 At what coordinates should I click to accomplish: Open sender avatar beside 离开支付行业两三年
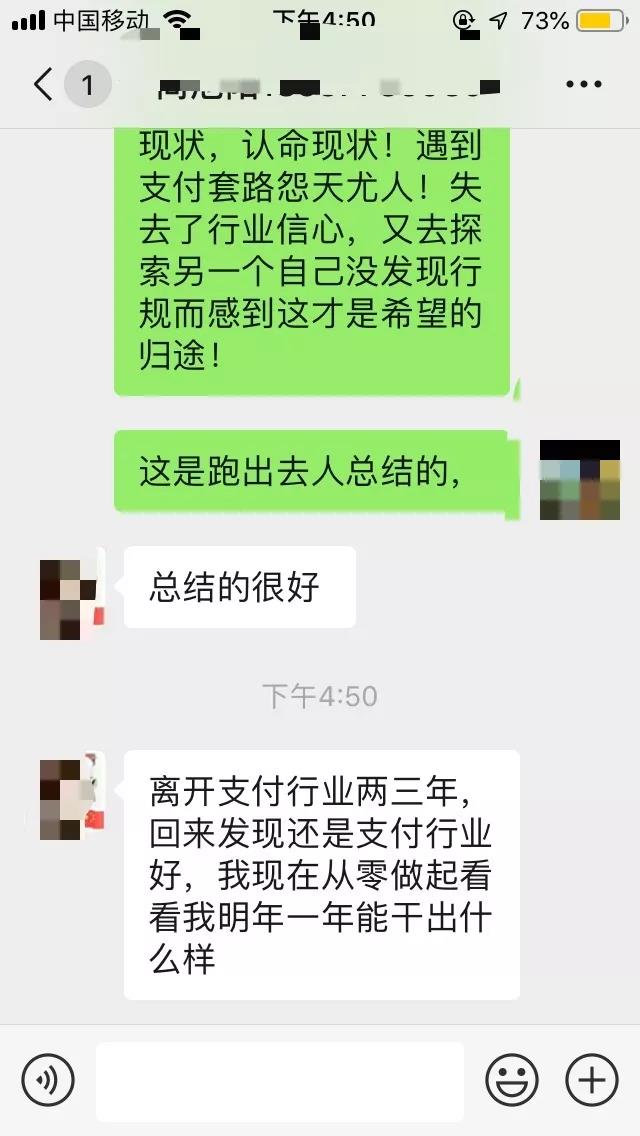pos(72,800)
